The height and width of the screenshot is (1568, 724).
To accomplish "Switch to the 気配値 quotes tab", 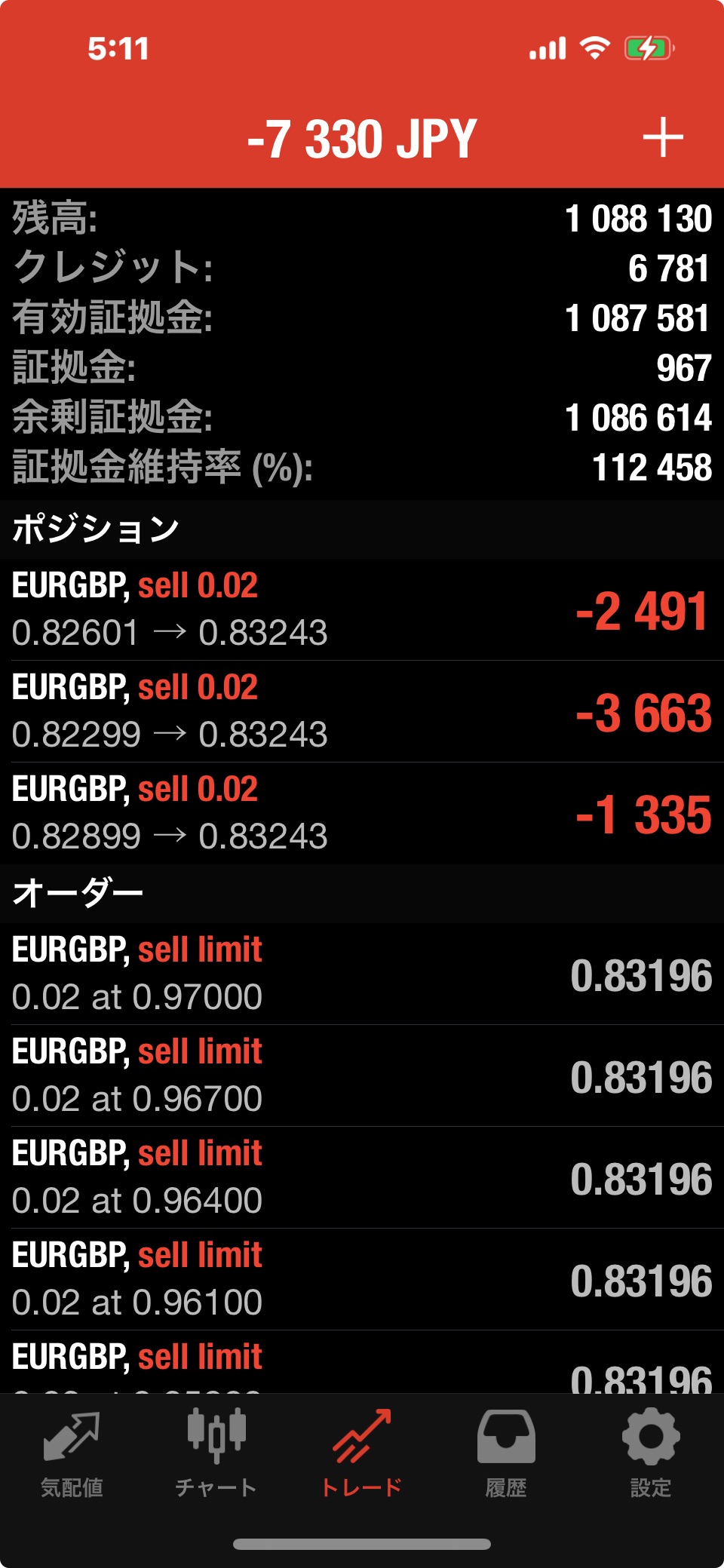I will 72,1454.
